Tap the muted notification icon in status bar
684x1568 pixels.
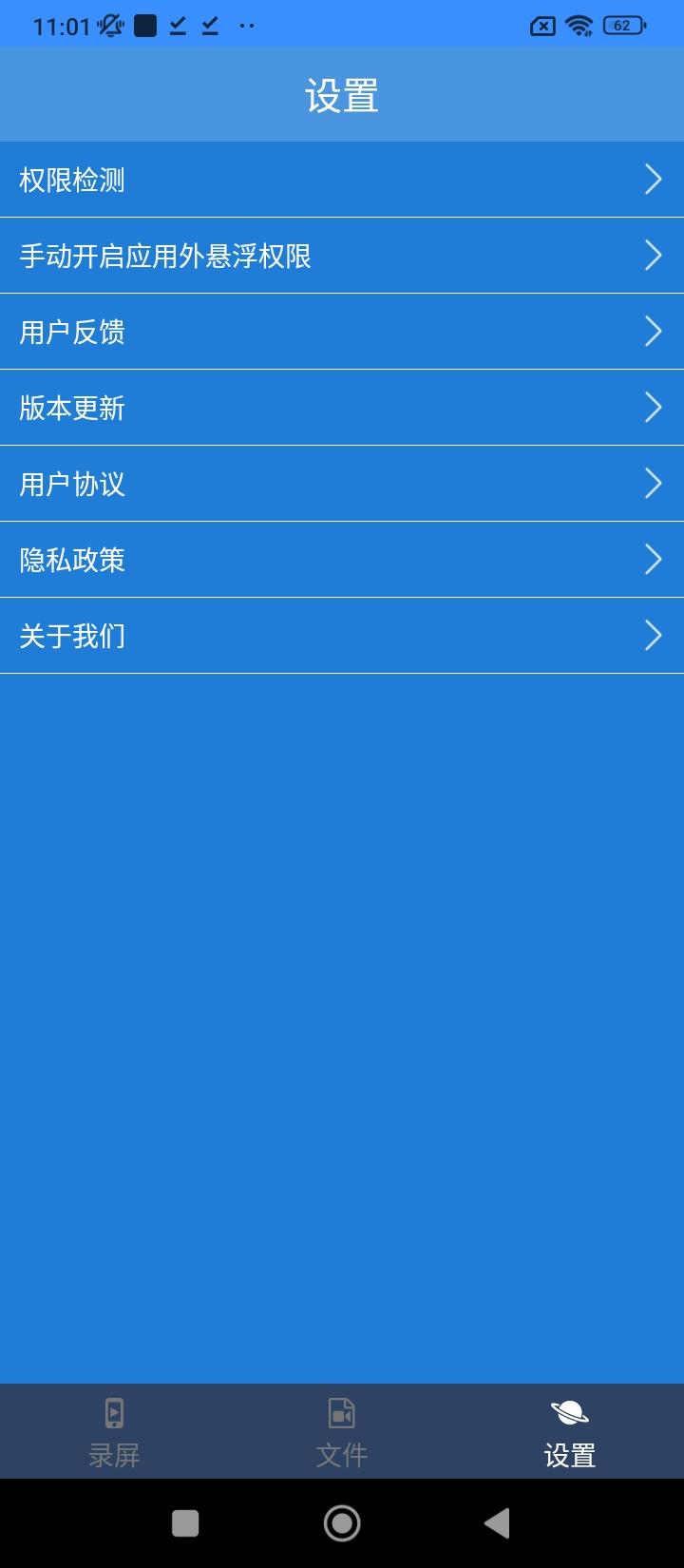click(108, 26)
